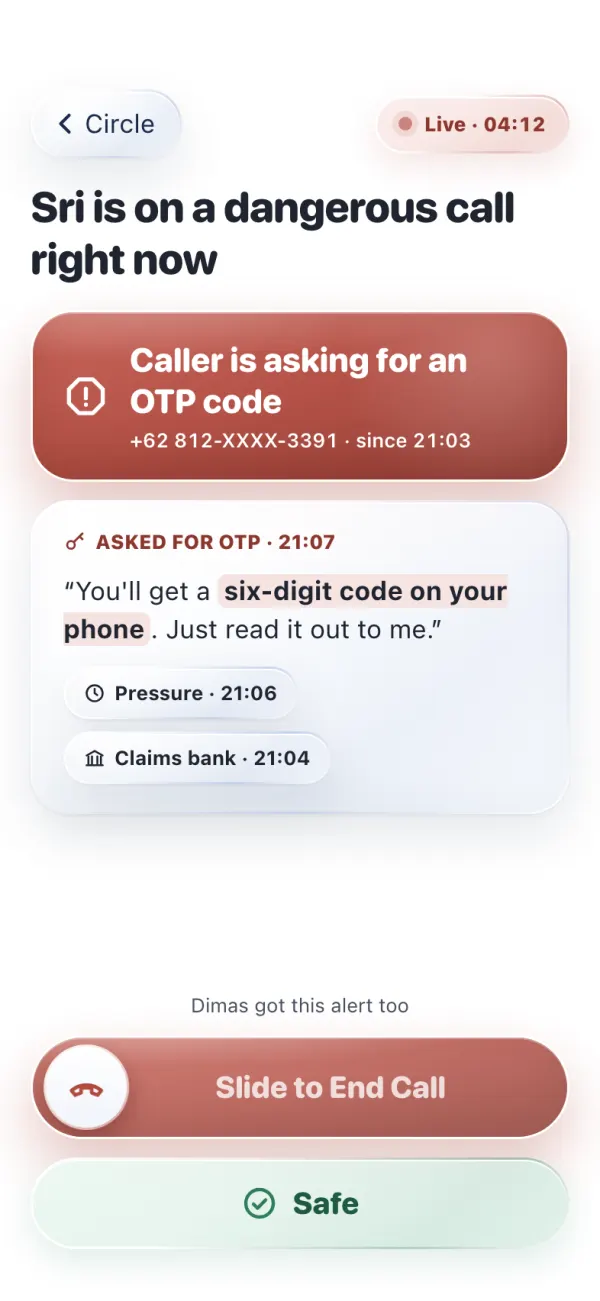Select the Claims bank 21:04 chip
Viewport: 600px width, 1301px height.
click(x=197, y=758)
